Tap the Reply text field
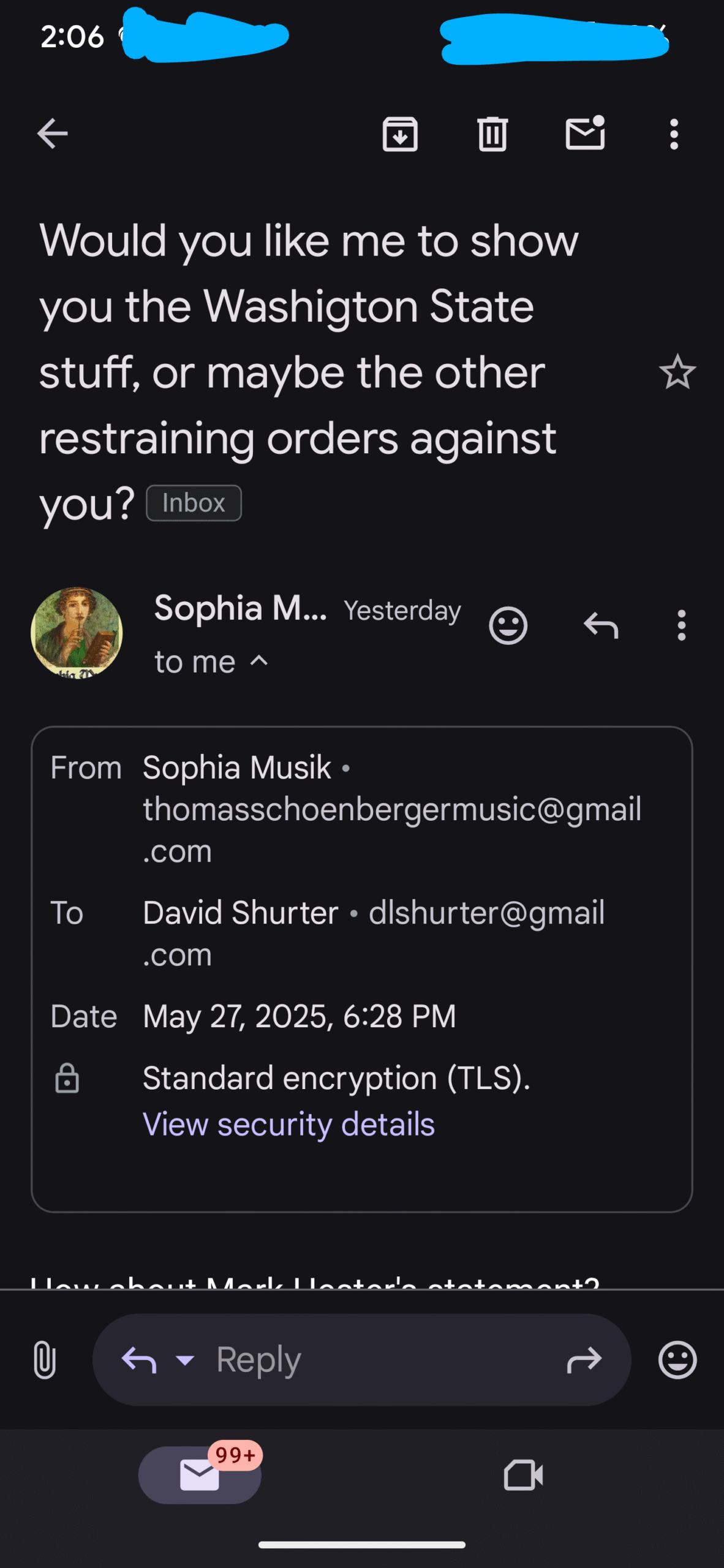The image size is (724, 1568). click(361, 1359)
